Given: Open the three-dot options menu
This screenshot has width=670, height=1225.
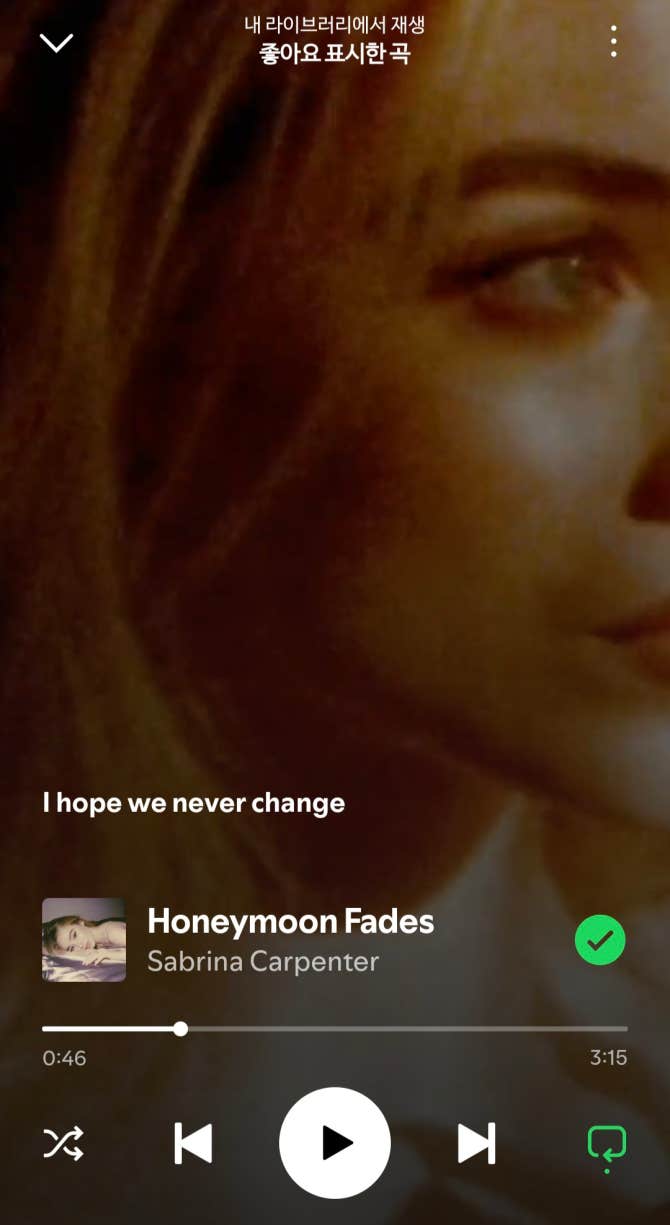Looking at the screenshot, I should click(613, 41).
